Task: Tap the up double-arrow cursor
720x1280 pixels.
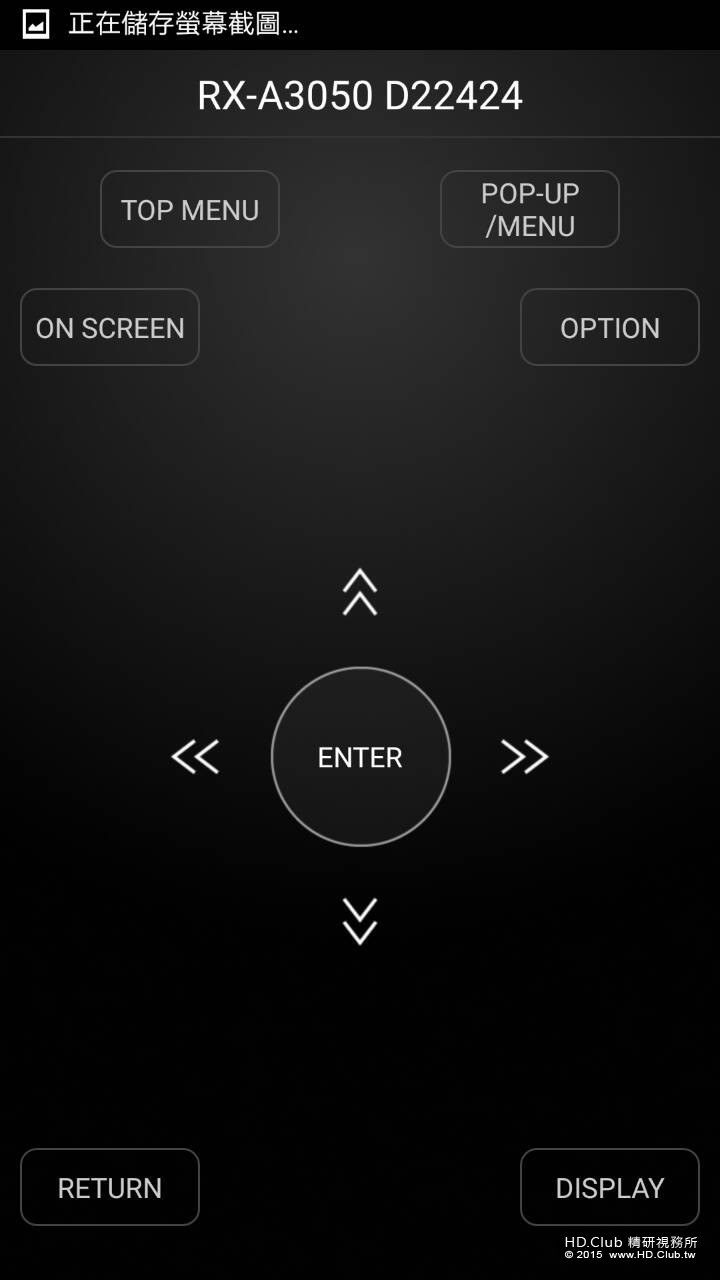Action: pos(360,592)
